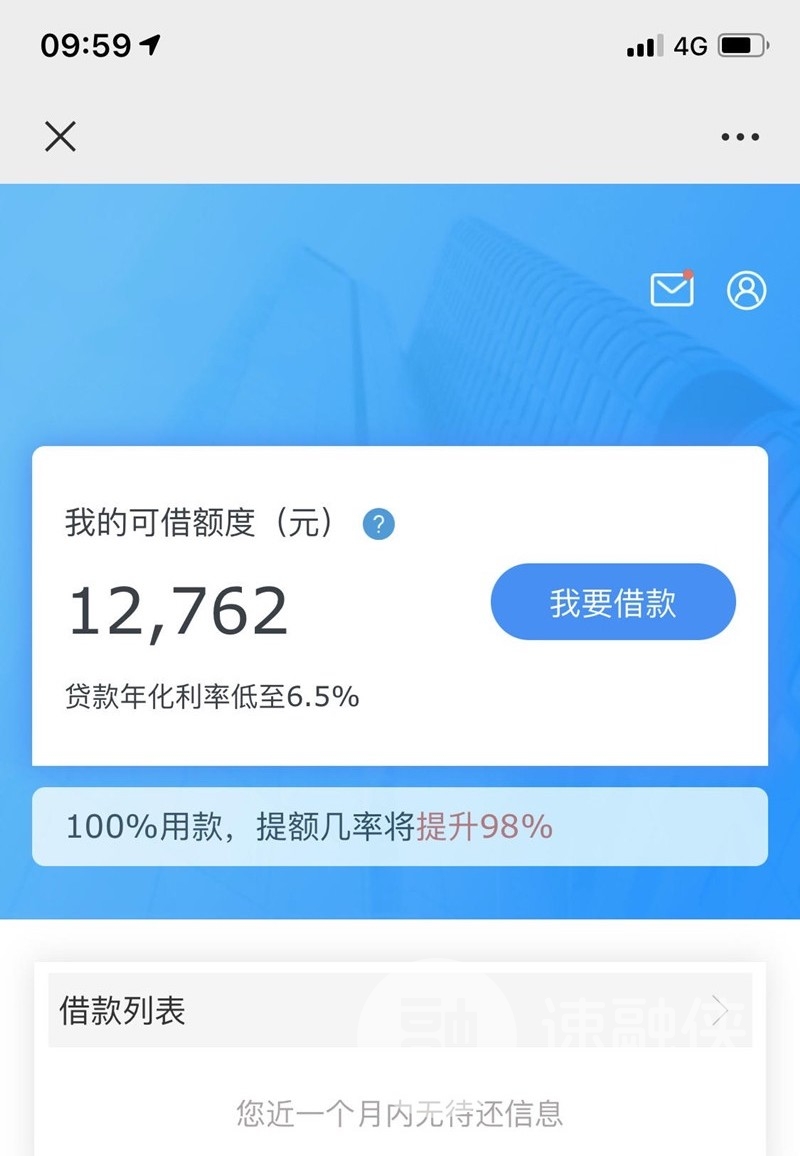This screenshot has width=800, height=1156.
Task: Open the 100%用款 提额几率 banner
Action: click(400, 827)
